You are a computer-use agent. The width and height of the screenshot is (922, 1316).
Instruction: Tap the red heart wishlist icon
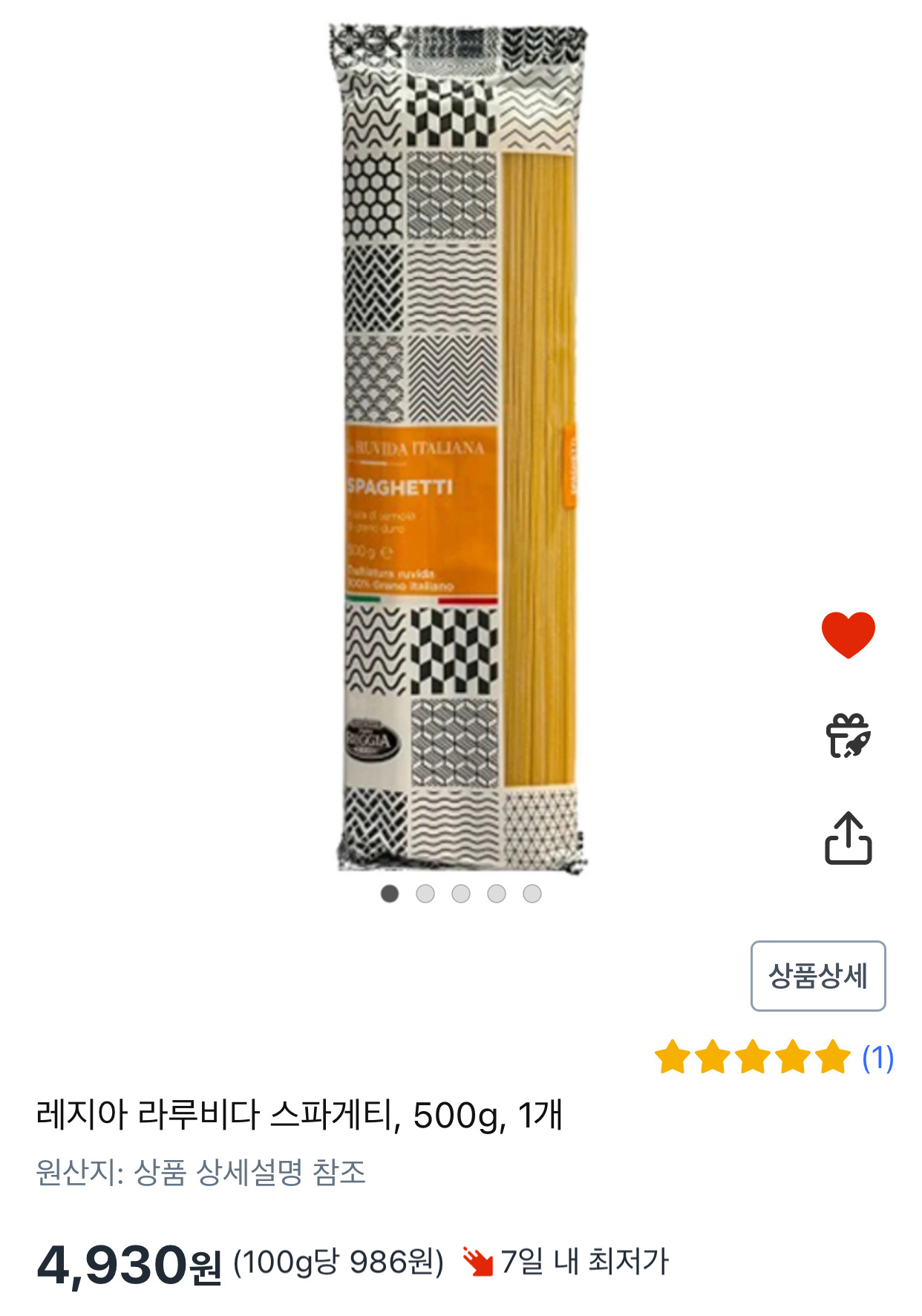[x=848, y=635]
